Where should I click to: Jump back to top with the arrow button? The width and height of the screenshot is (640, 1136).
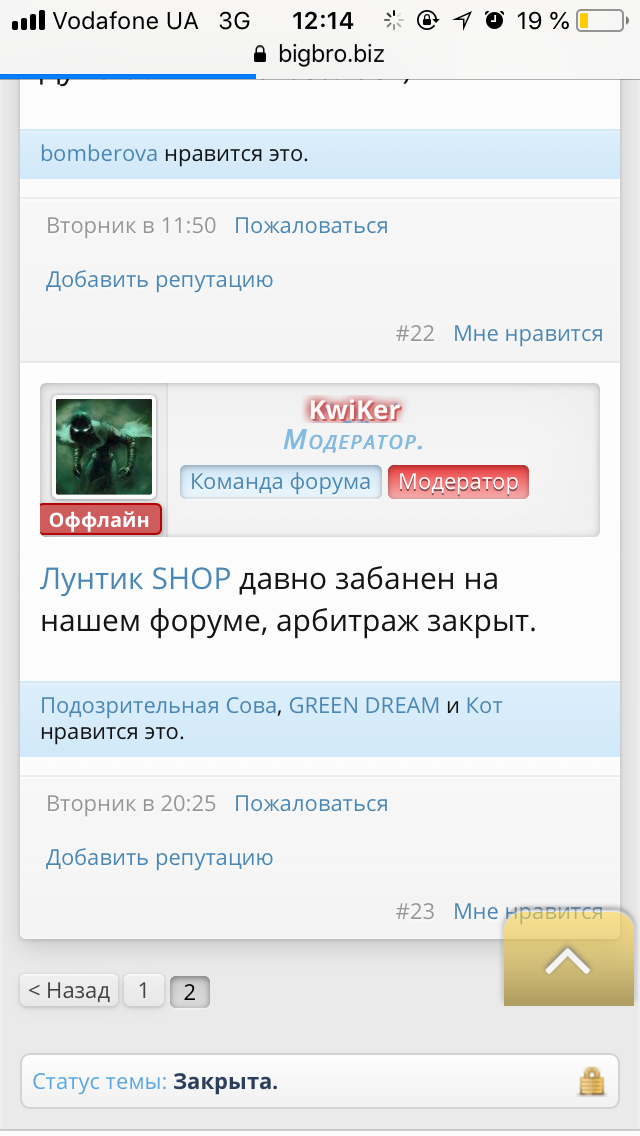click(568, 961)
